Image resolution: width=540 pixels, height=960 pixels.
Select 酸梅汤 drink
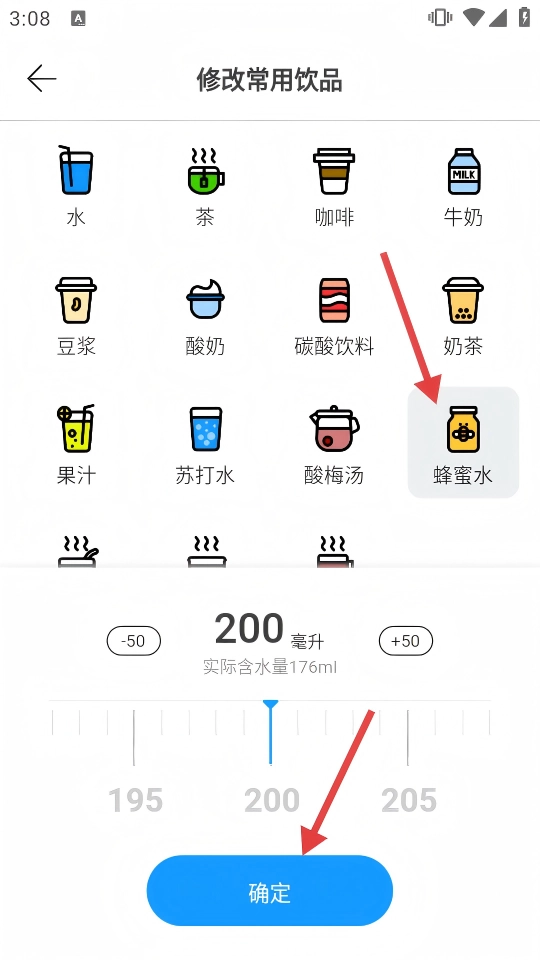tap(334, 444)
